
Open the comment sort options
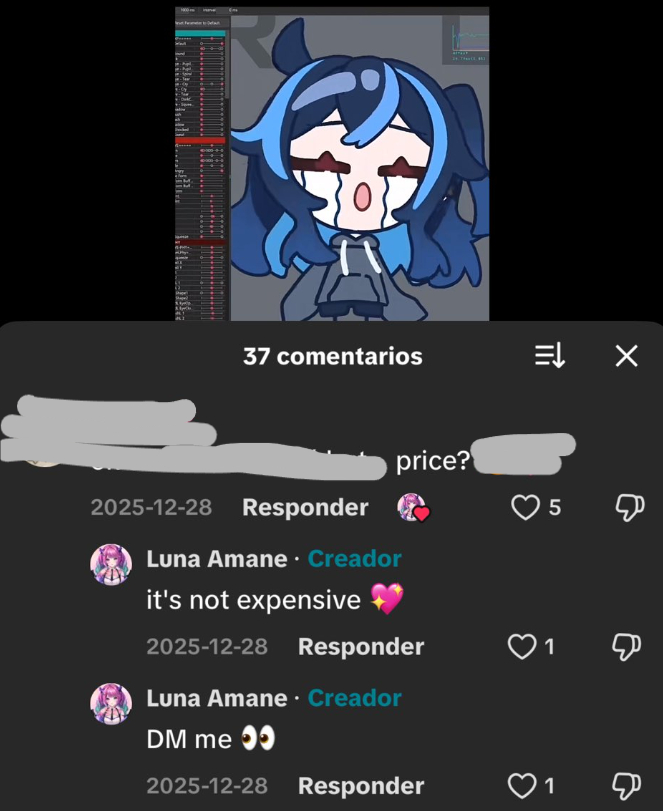click(550, 356)
